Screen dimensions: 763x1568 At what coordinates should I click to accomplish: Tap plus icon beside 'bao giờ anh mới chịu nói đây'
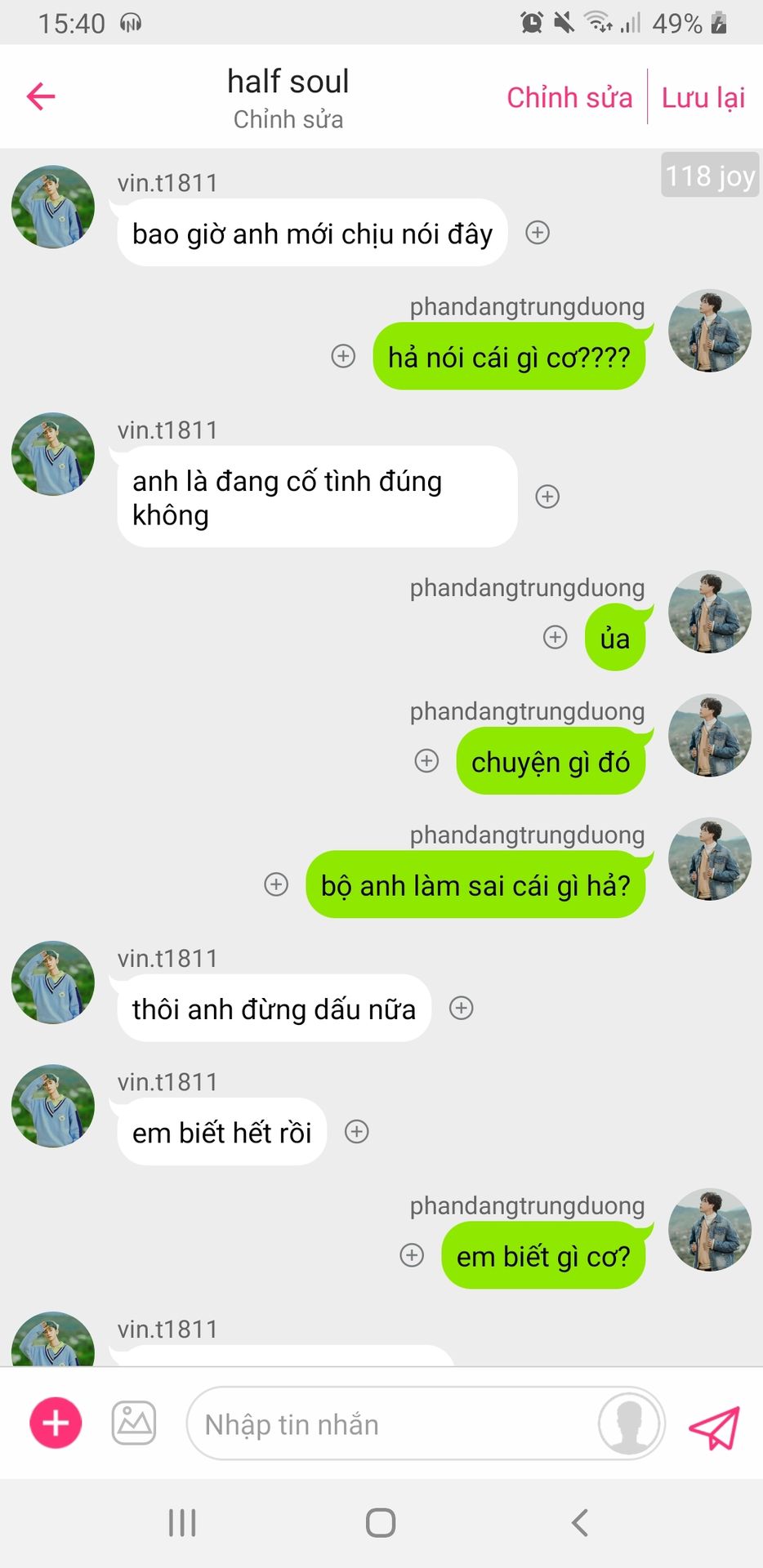pos(538,233)
